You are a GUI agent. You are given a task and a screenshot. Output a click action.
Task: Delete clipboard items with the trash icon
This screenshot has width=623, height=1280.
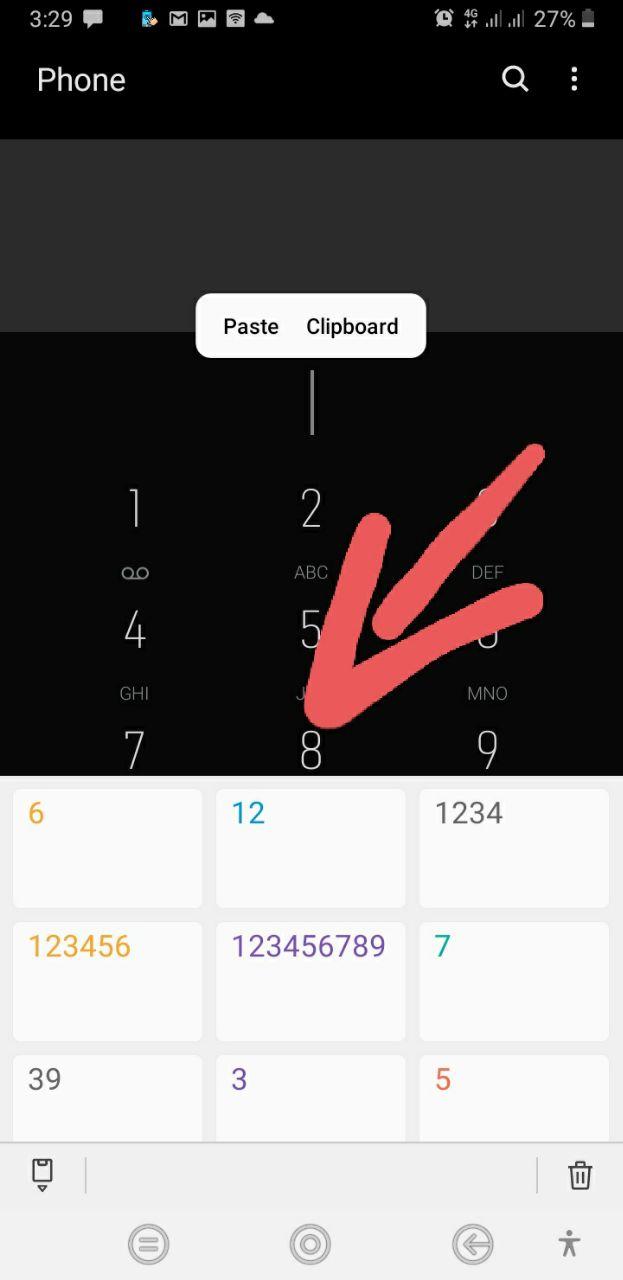click(580, 1175)
